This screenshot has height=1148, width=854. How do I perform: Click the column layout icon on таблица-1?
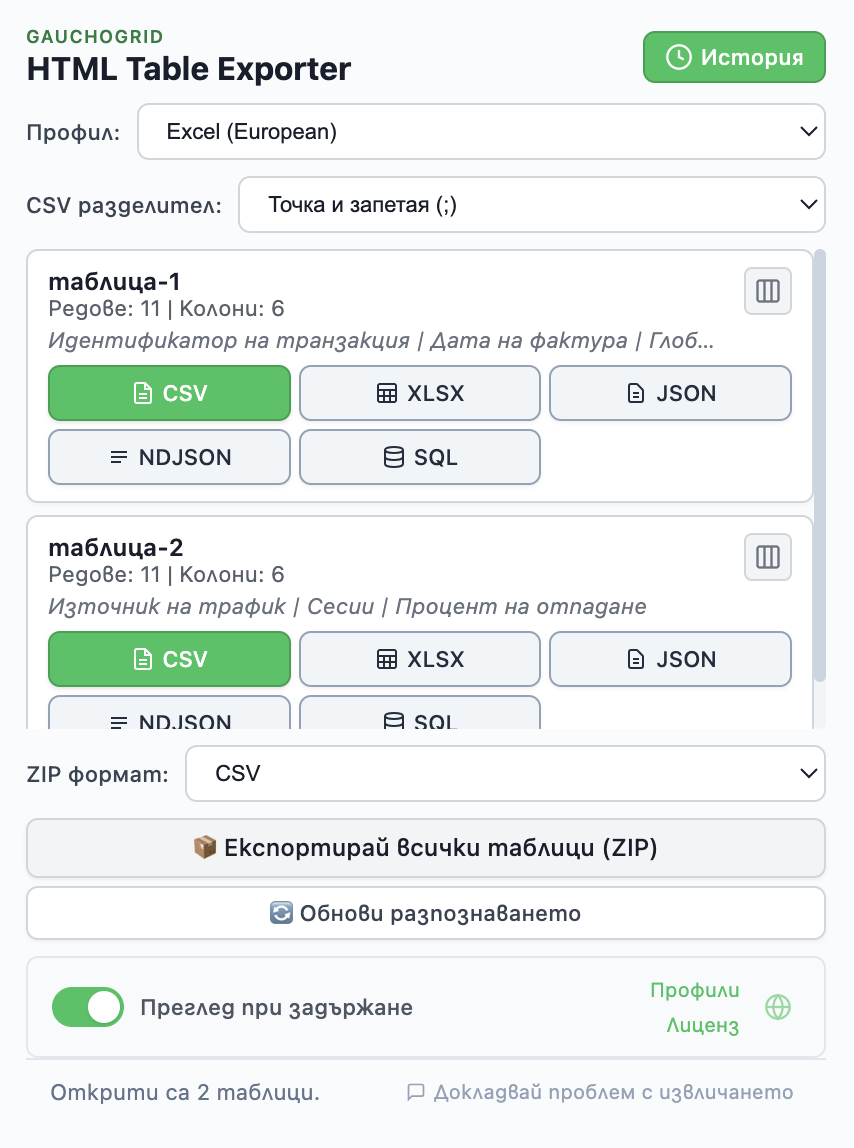pyautogui.click(x=767, y=291)
